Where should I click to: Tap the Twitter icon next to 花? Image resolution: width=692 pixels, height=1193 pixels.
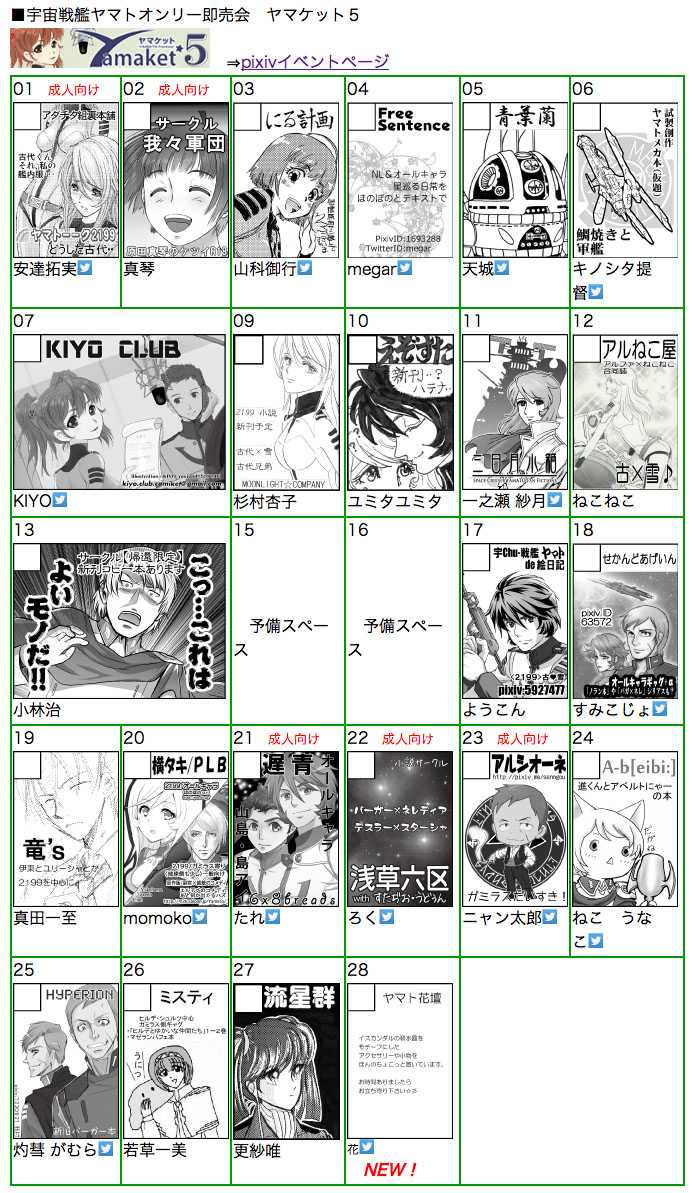[x=367, y=1146]
